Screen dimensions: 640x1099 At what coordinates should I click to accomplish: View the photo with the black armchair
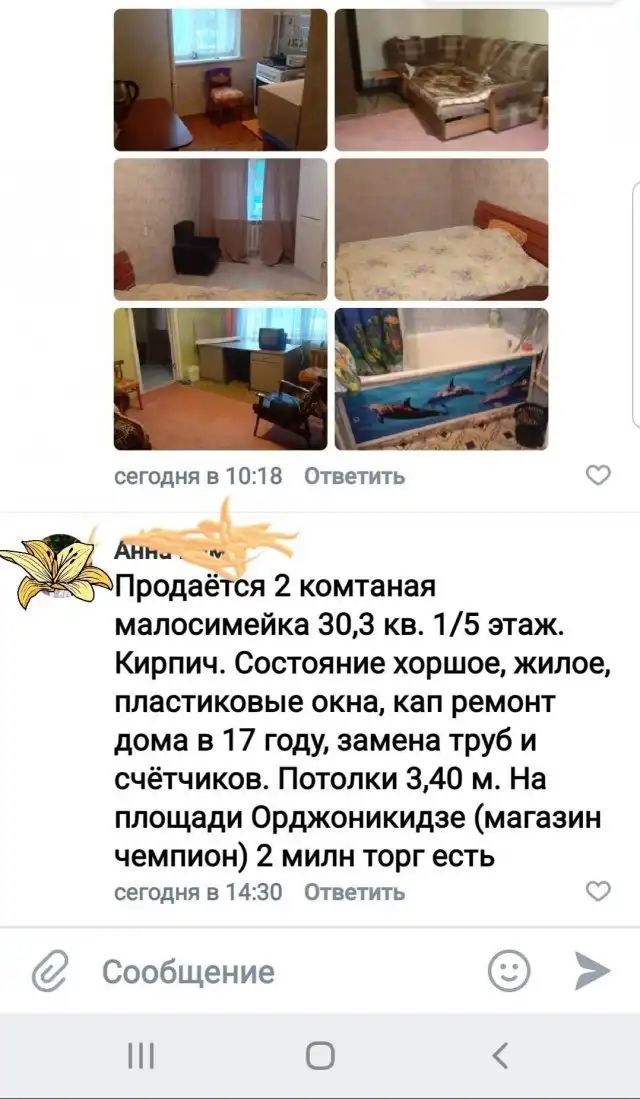tap(220, 229)
